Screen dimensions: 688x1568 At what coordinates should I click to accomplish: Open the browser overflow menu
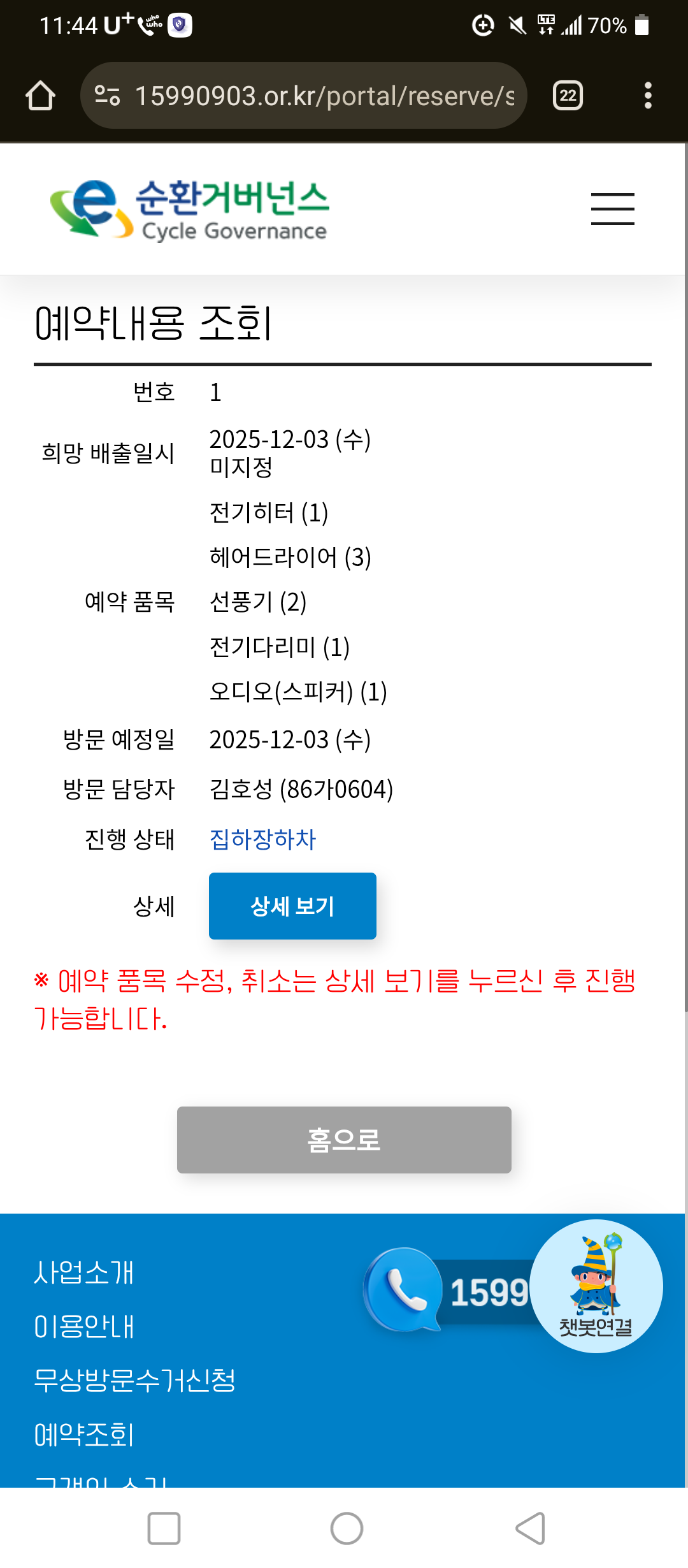point(648,96)
